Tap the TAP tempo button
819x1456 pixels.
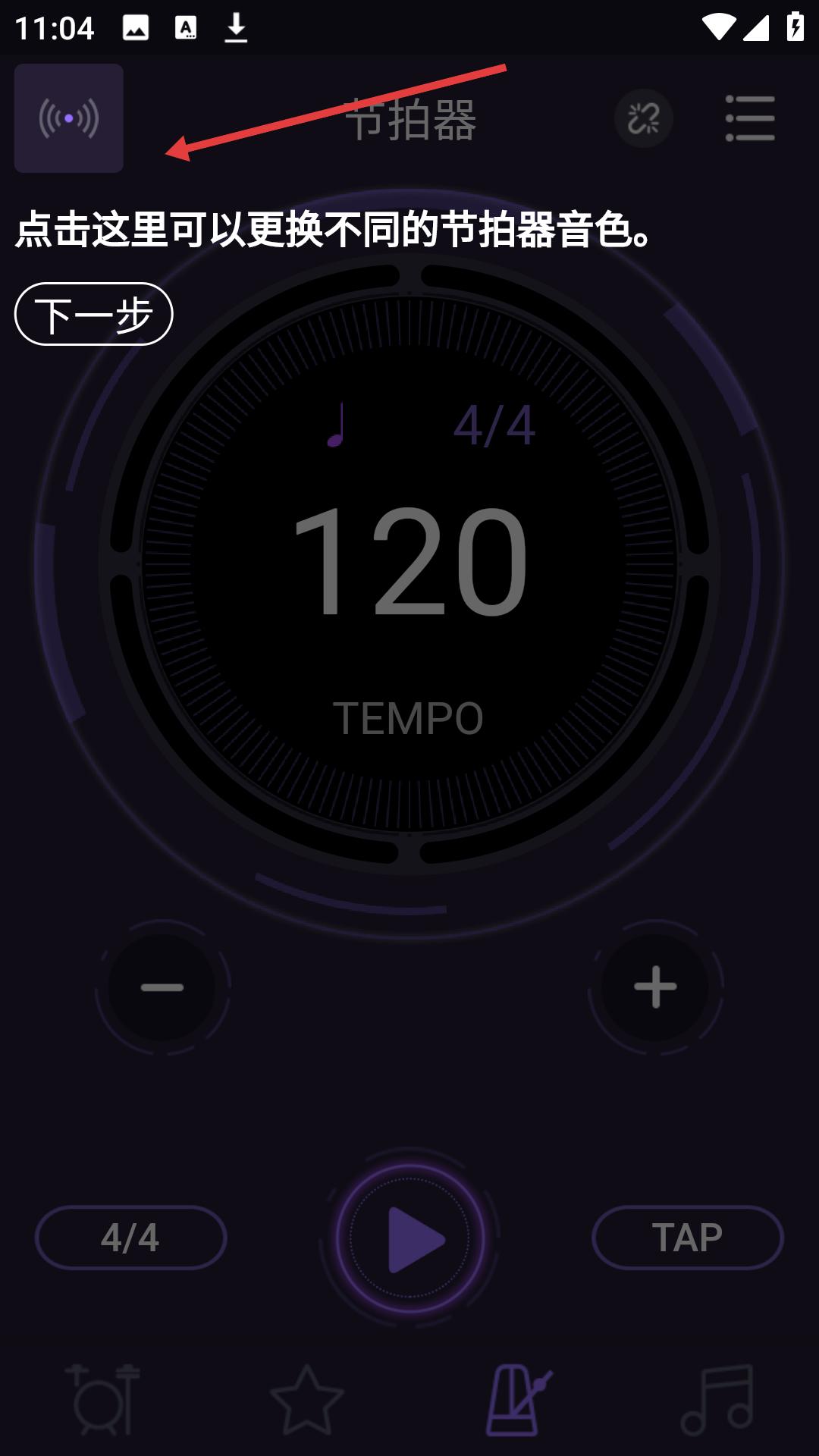pos(687,1238)
